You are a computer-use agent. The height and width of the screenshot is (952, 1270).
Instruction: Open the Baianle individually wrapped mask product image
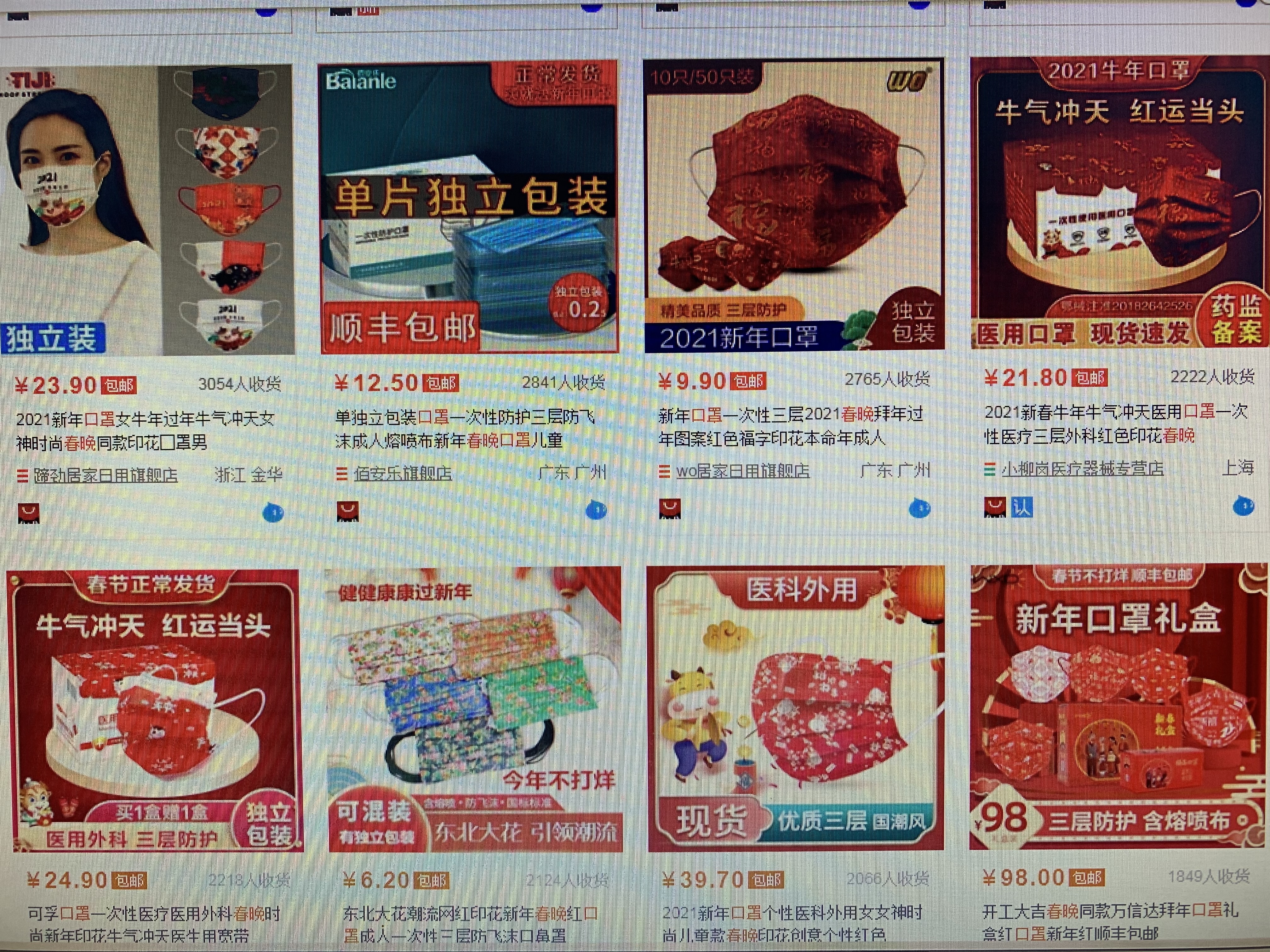point(468,207)
